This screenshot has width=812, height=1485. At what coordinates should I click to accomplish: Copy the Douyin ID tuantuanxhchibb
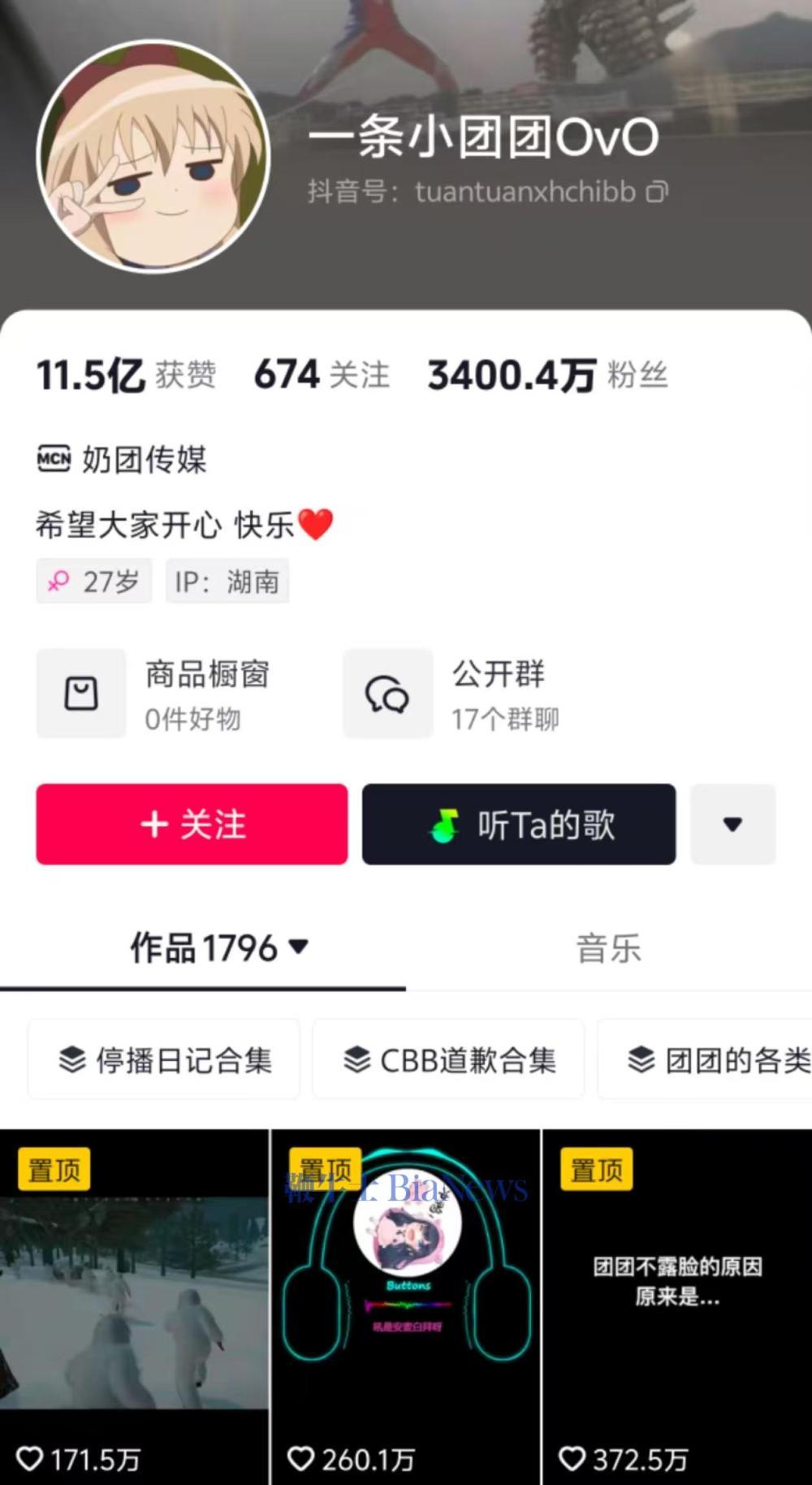point(659,193)
